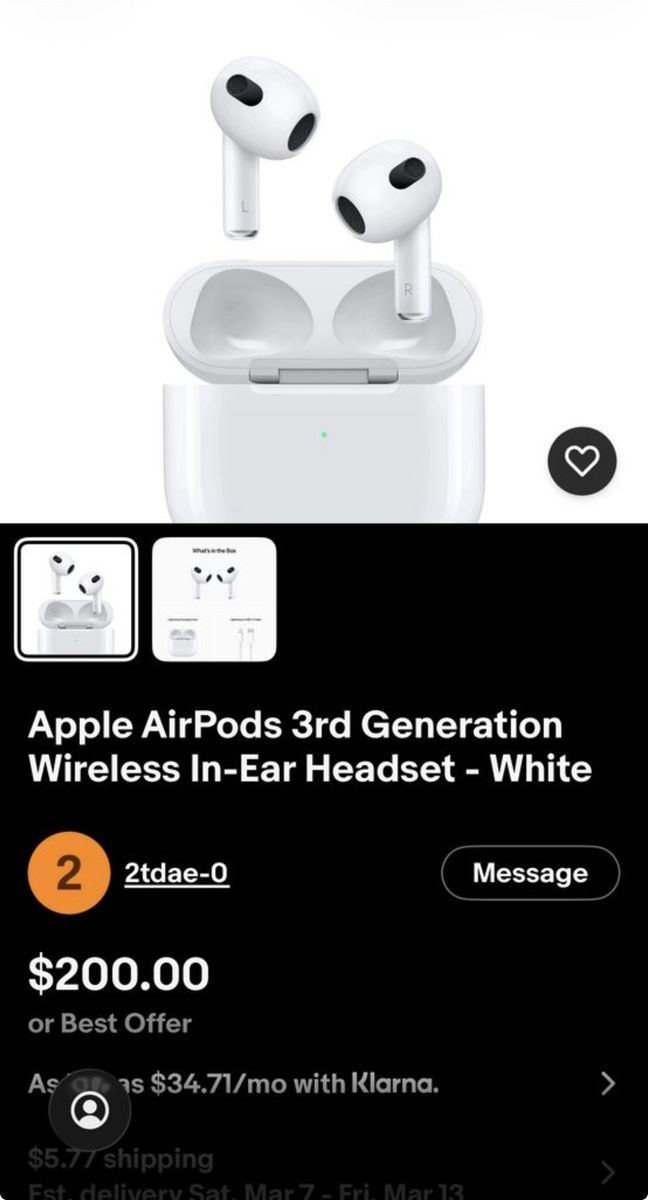Select the first AirPods photo thumbnail
This screenshot has width=648, height=1200.
click(76, 600)
